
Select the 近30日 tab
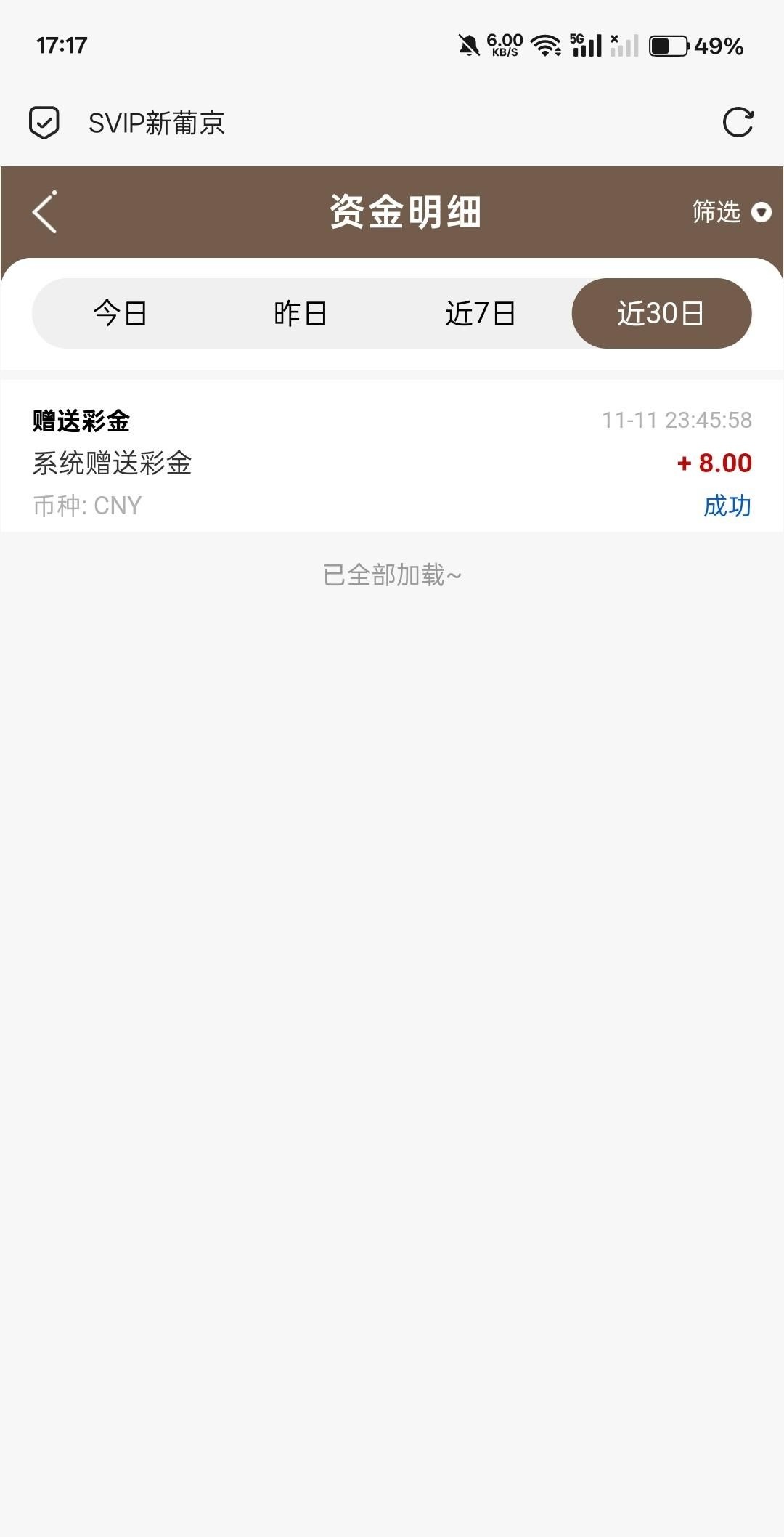coord(661,314)
